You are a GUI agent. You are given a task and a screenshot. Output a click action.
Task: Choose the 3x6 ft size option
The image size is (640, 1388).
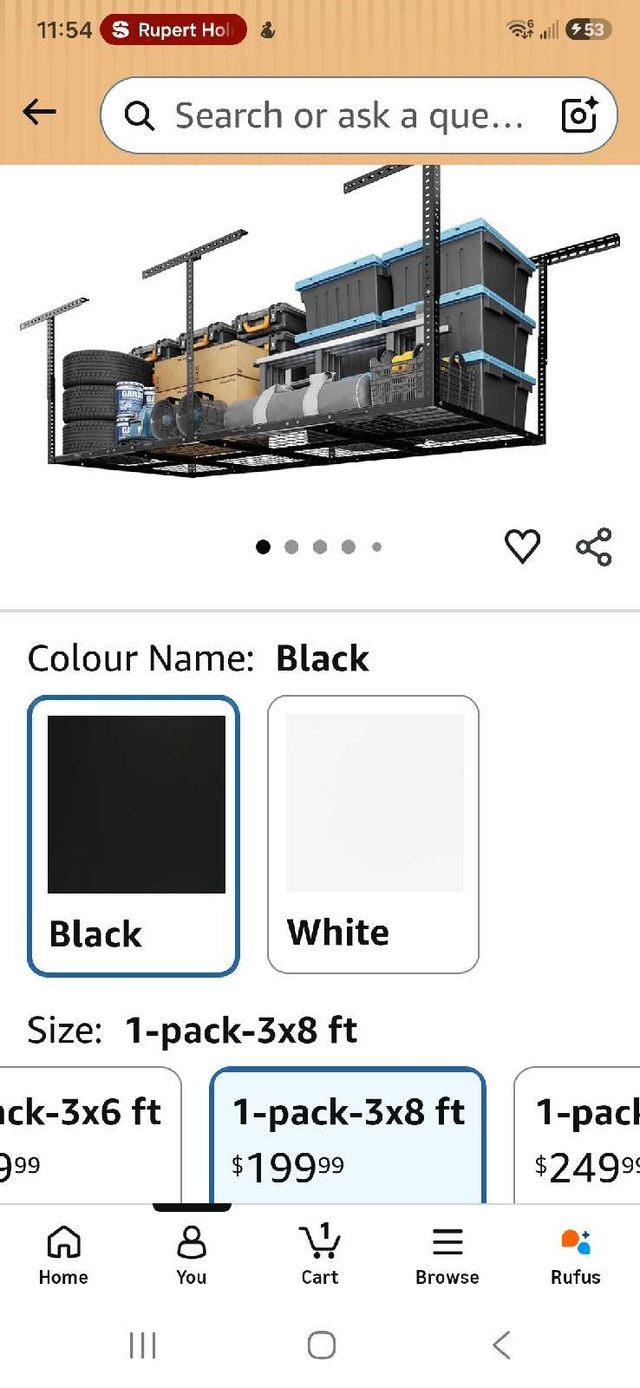[x=90, y=1135]
